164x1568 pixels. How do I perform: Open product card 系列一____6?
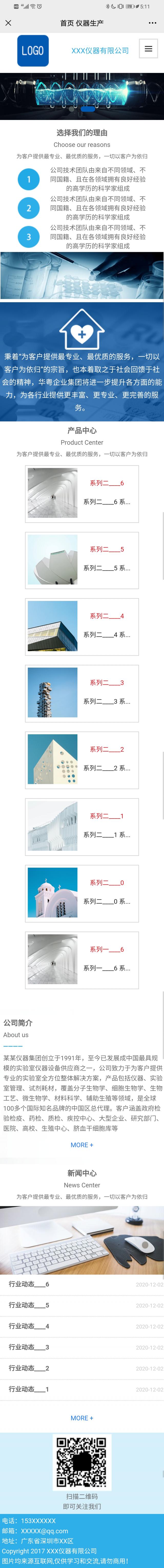[x=82, y=960]
